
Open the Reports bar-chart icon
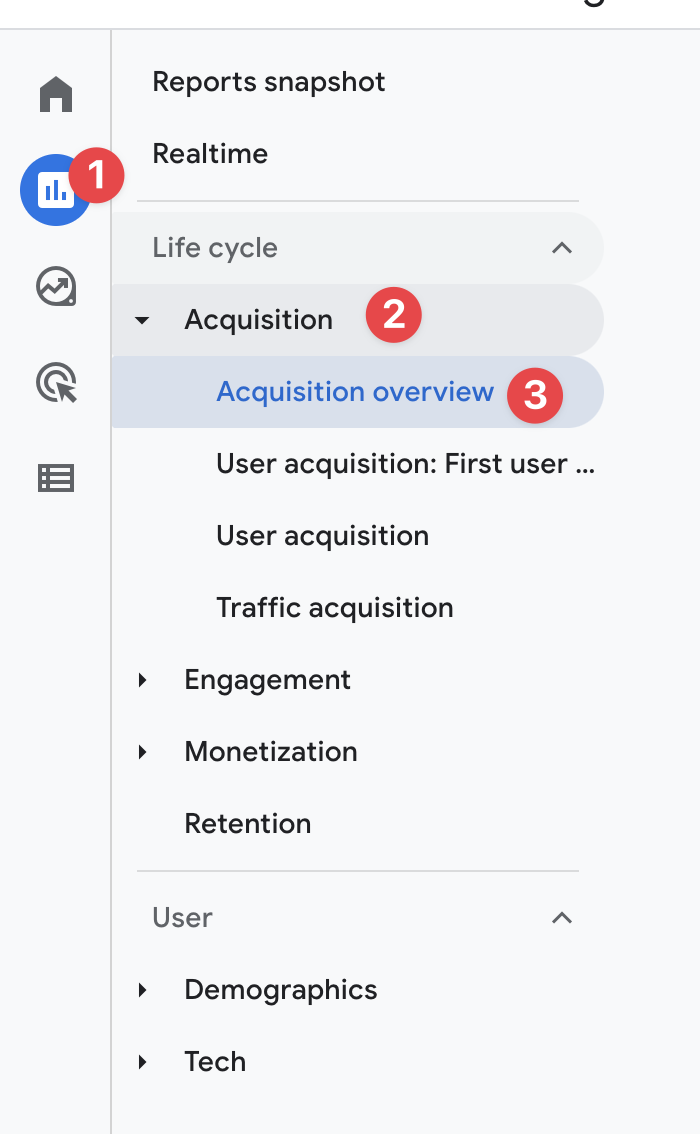56,190
